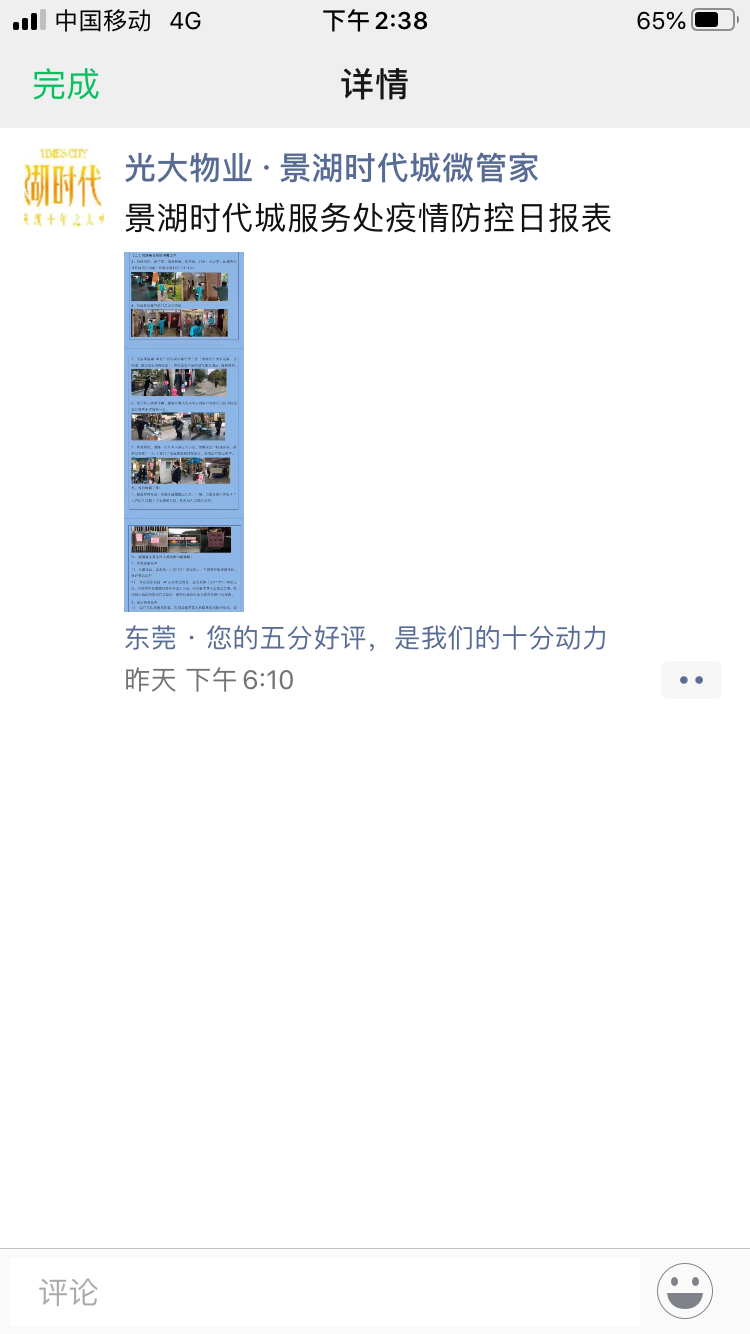The width and height of the screenshot is (750, 1334).
Task: Open the 景湖时代 profile avatar
Action: click(x=62, y=189)
